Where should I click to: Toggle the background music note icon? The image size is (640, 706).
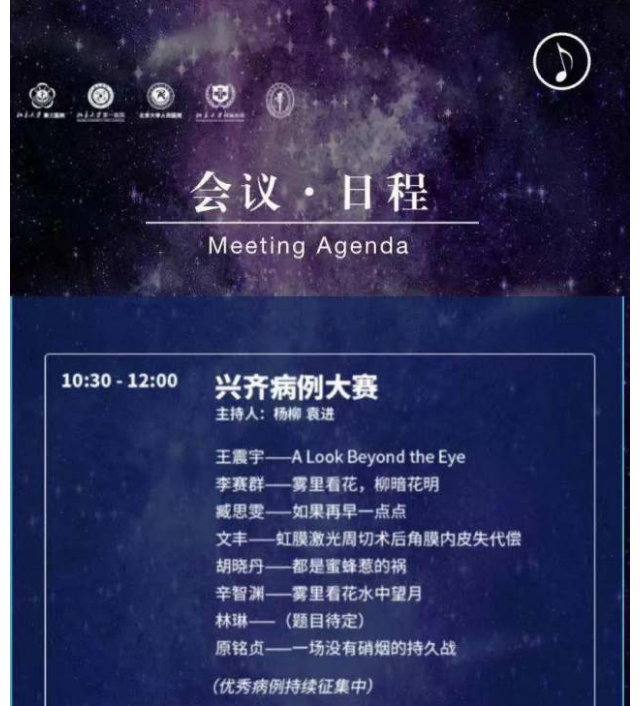[x=562, y=61]
